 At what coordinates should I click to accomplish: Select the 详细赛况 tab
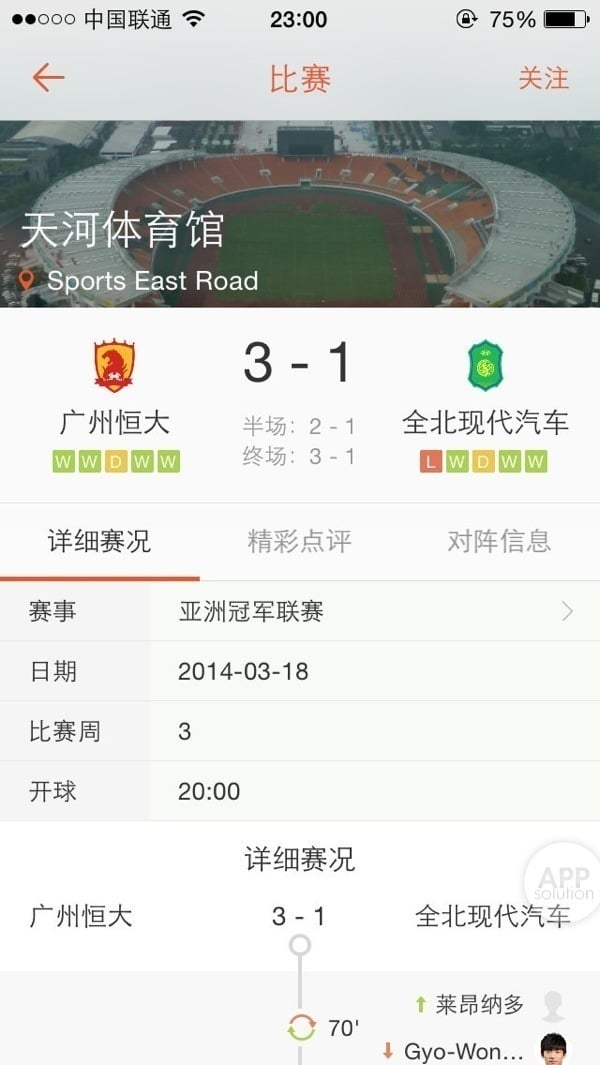coord(99,541)
